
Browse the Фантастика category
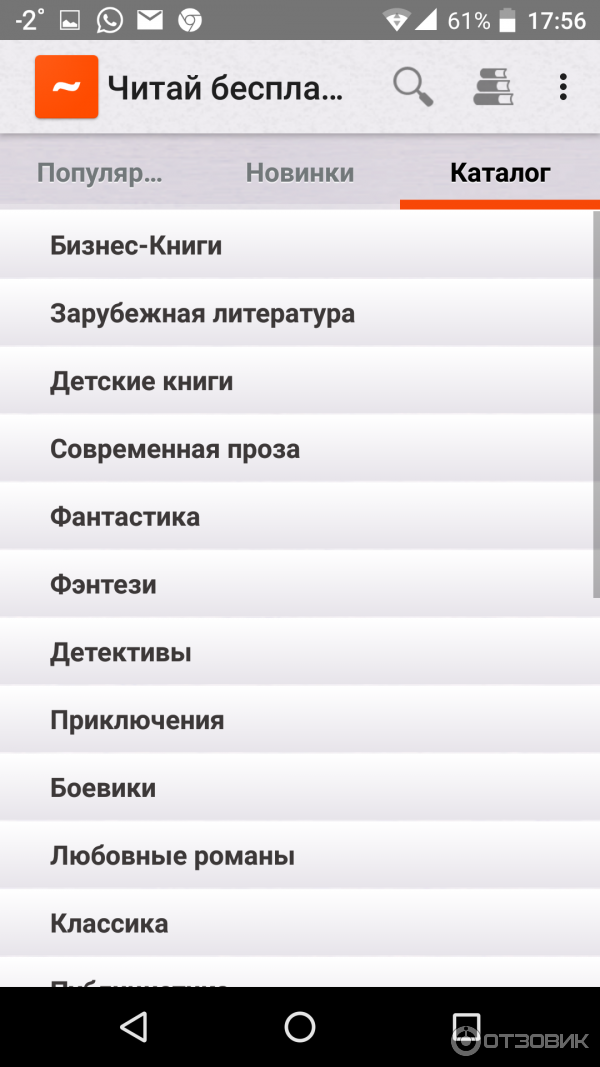pos(125,517)
